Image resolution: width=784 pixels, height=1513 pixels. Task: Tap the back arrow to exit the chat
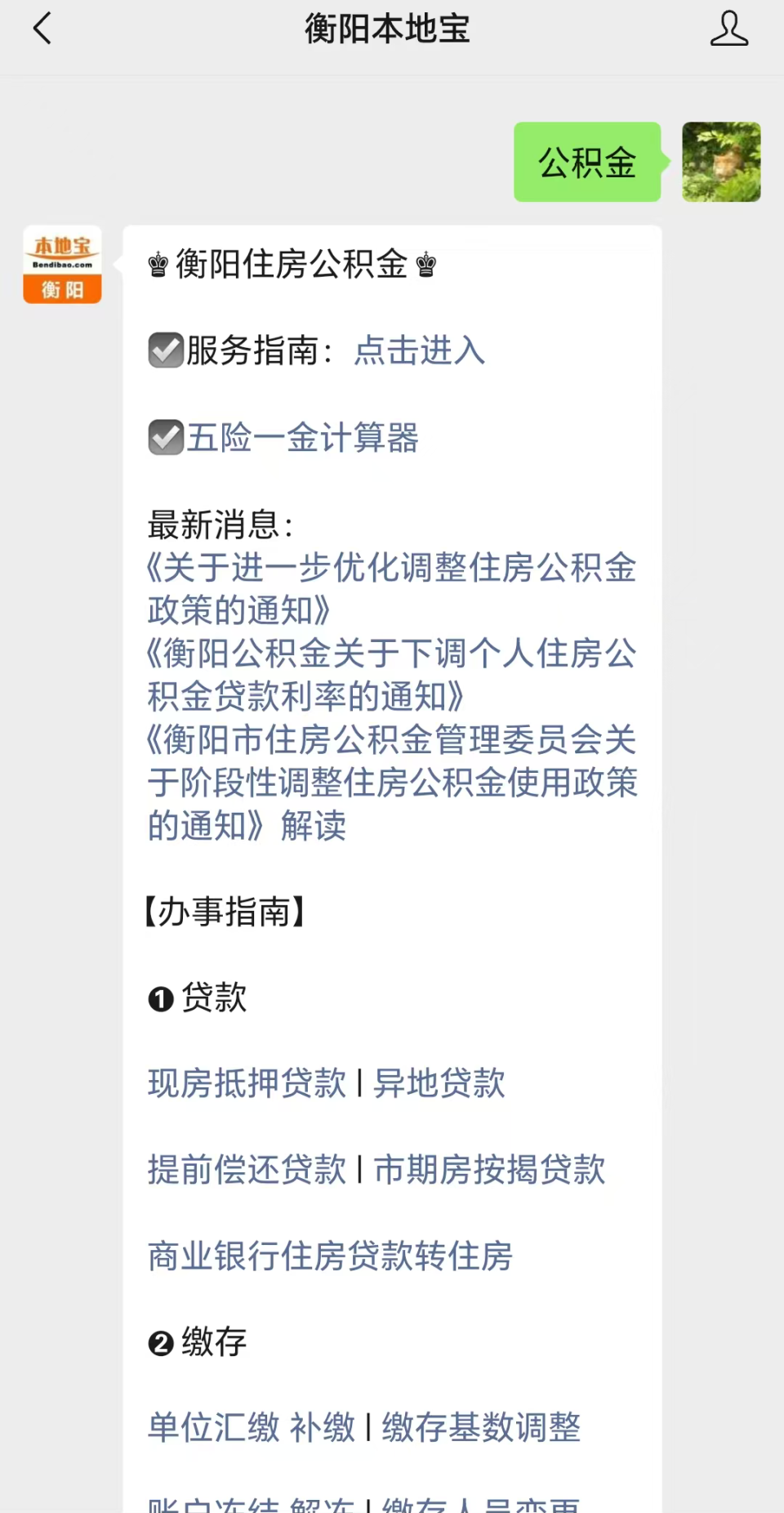42,28
